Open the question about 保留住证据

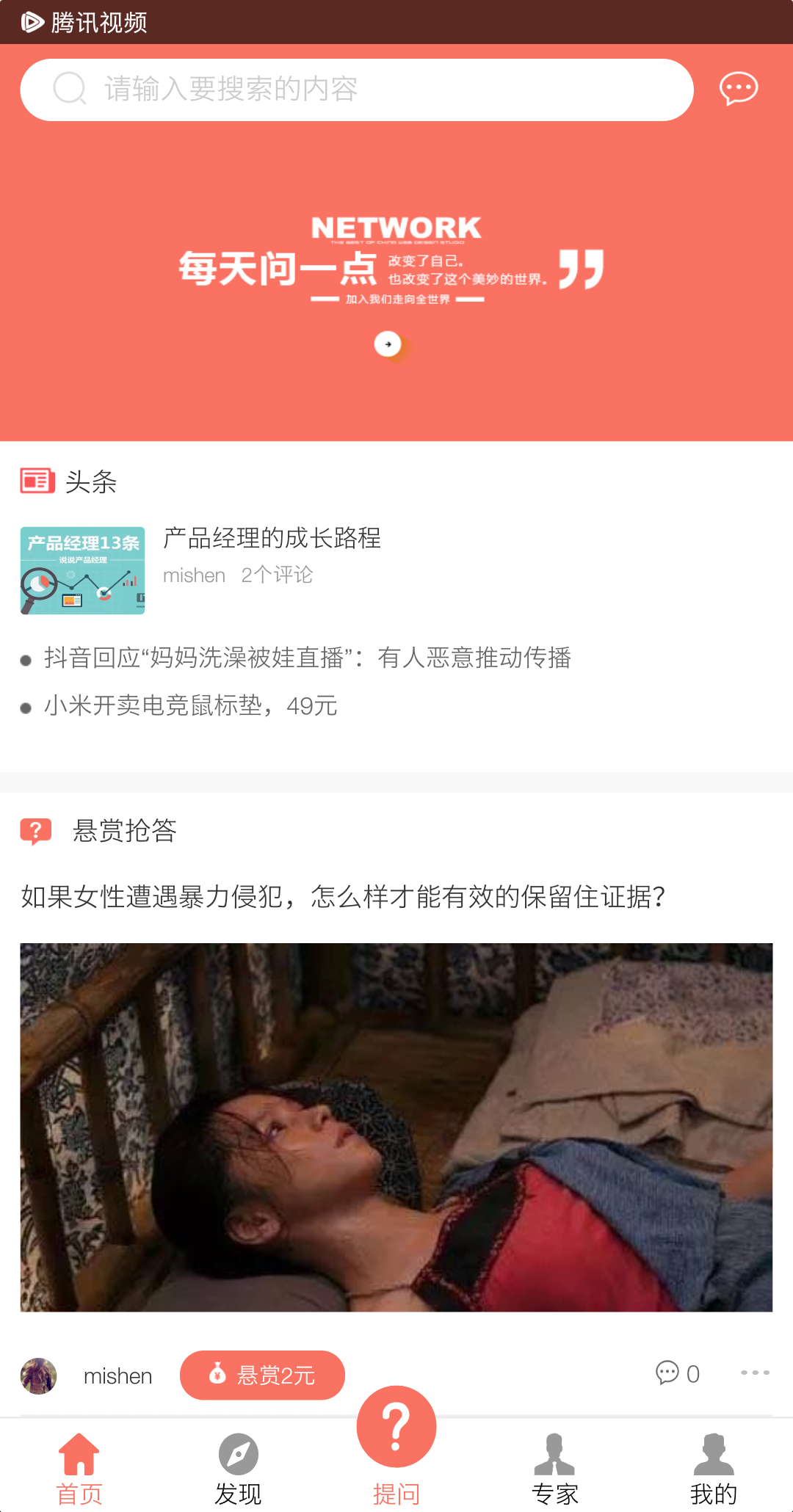344,896
